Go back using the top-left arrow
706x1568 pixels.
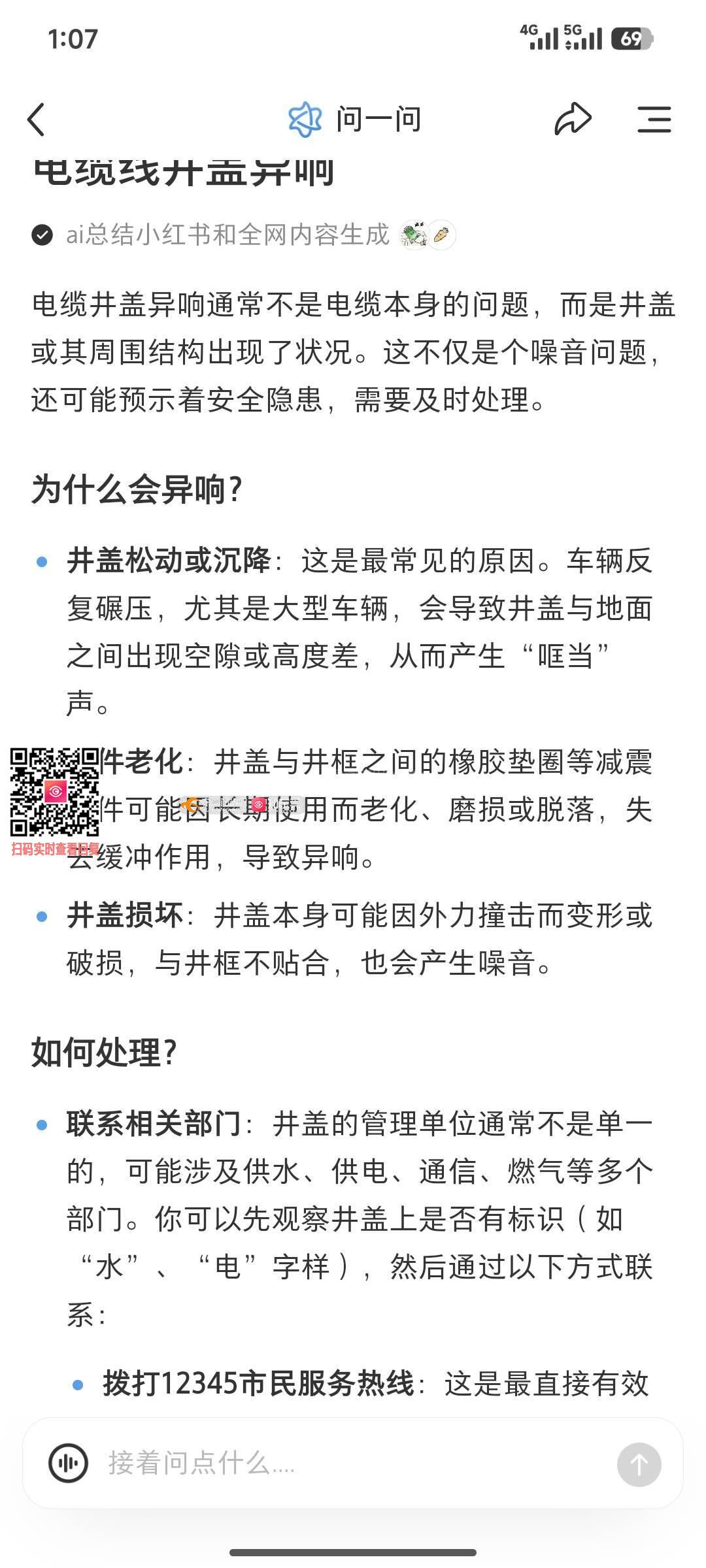[37, 120]
